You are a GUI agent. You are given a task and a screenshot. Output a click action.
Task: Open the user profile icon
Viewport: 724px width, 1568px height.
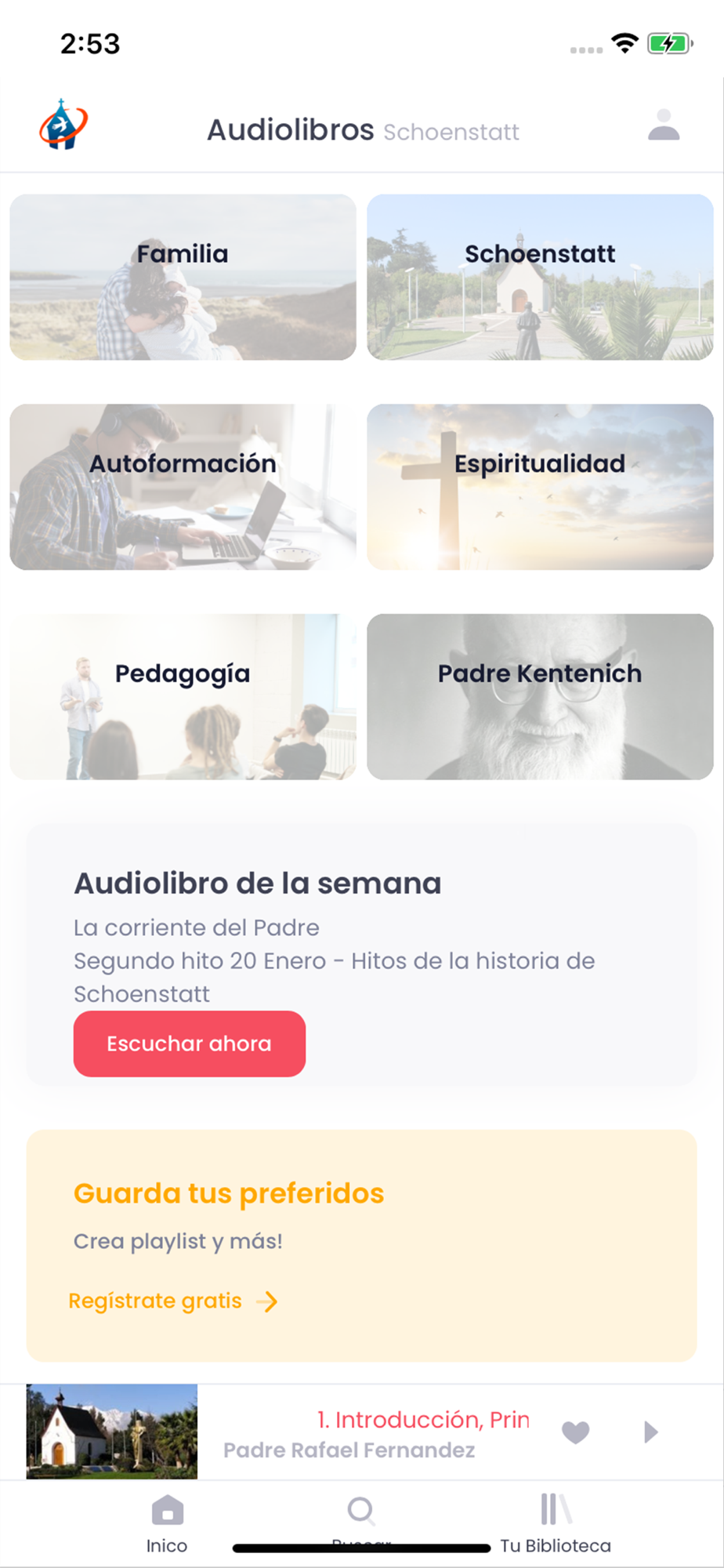pos(664,125)
